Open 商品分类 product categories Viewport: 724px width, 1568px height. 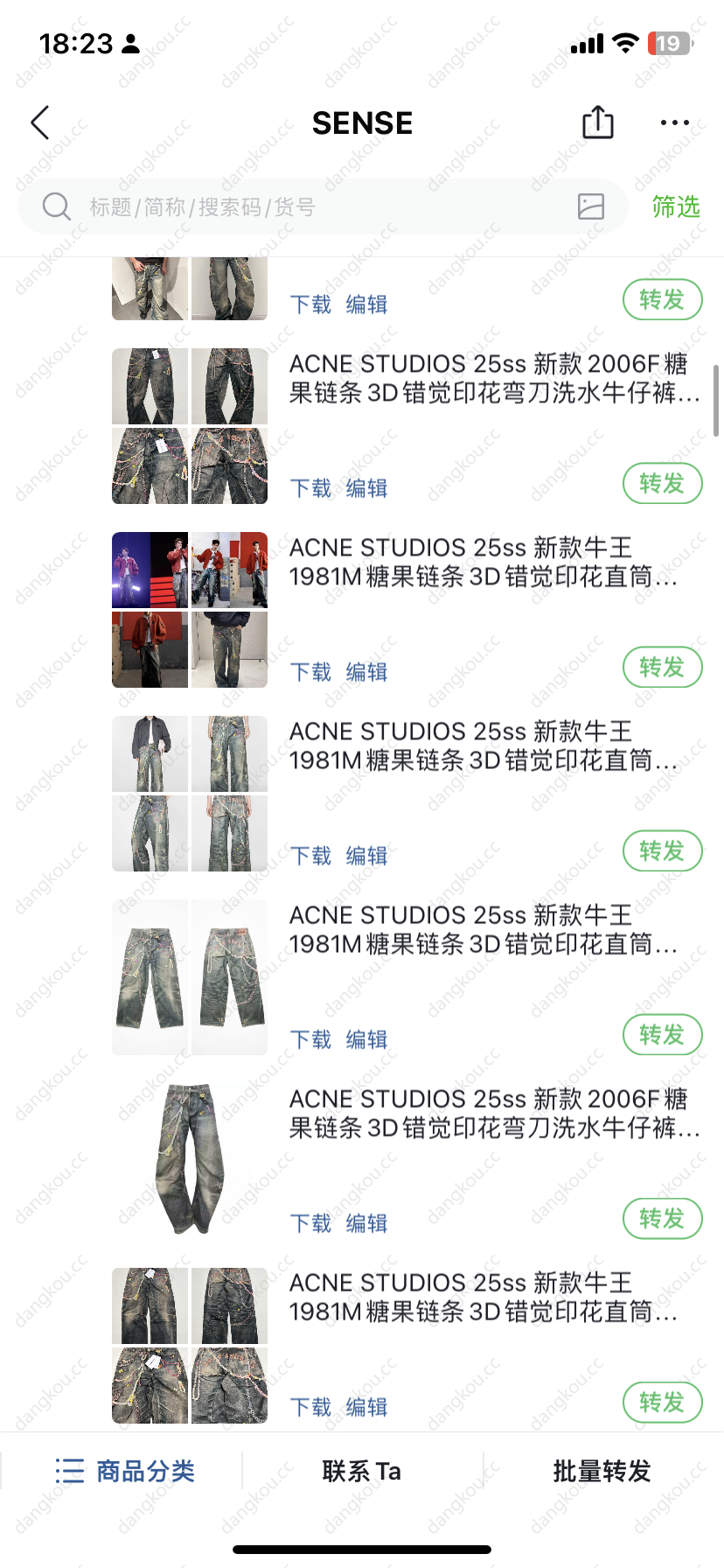click(x=125, y=1471)
